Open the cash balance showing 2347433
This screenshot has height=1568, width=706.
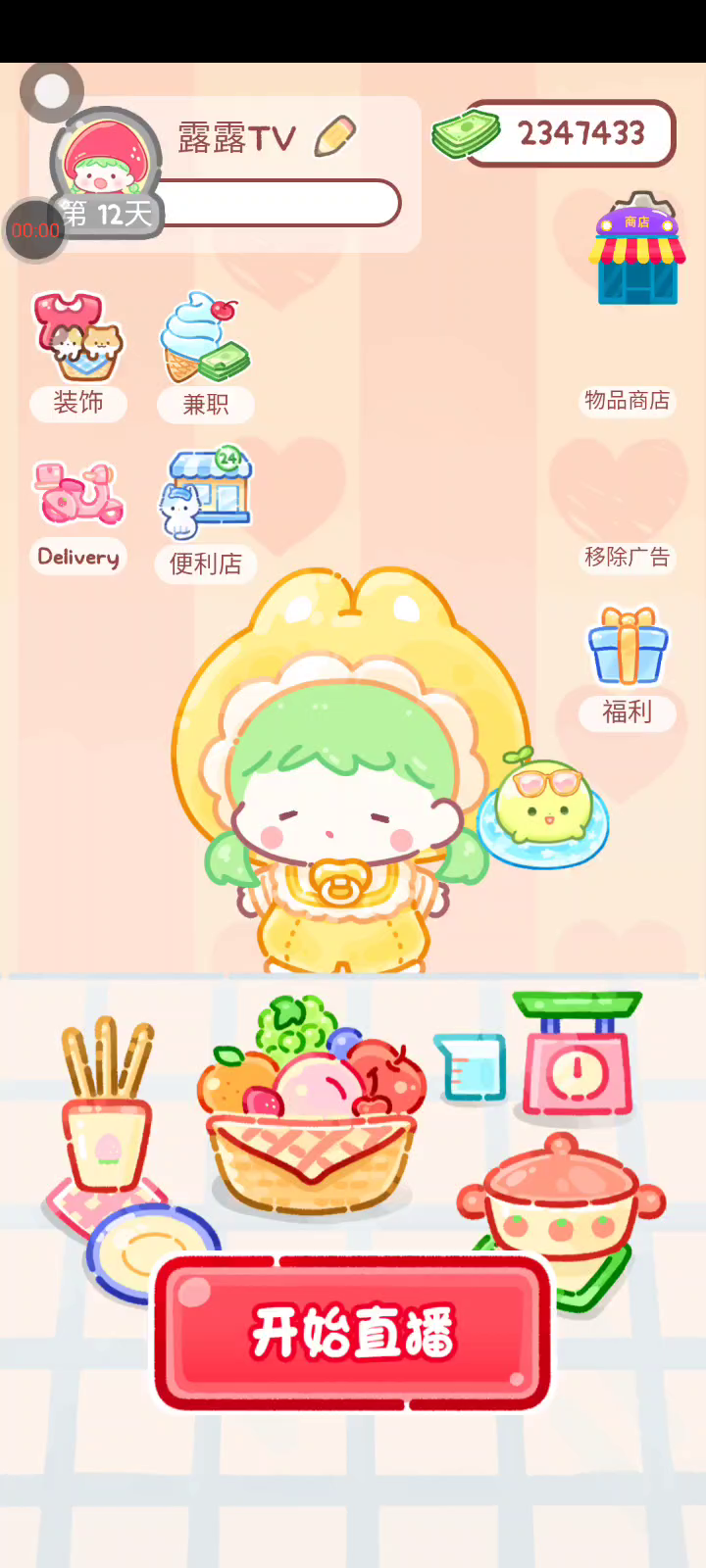[569, 133]
